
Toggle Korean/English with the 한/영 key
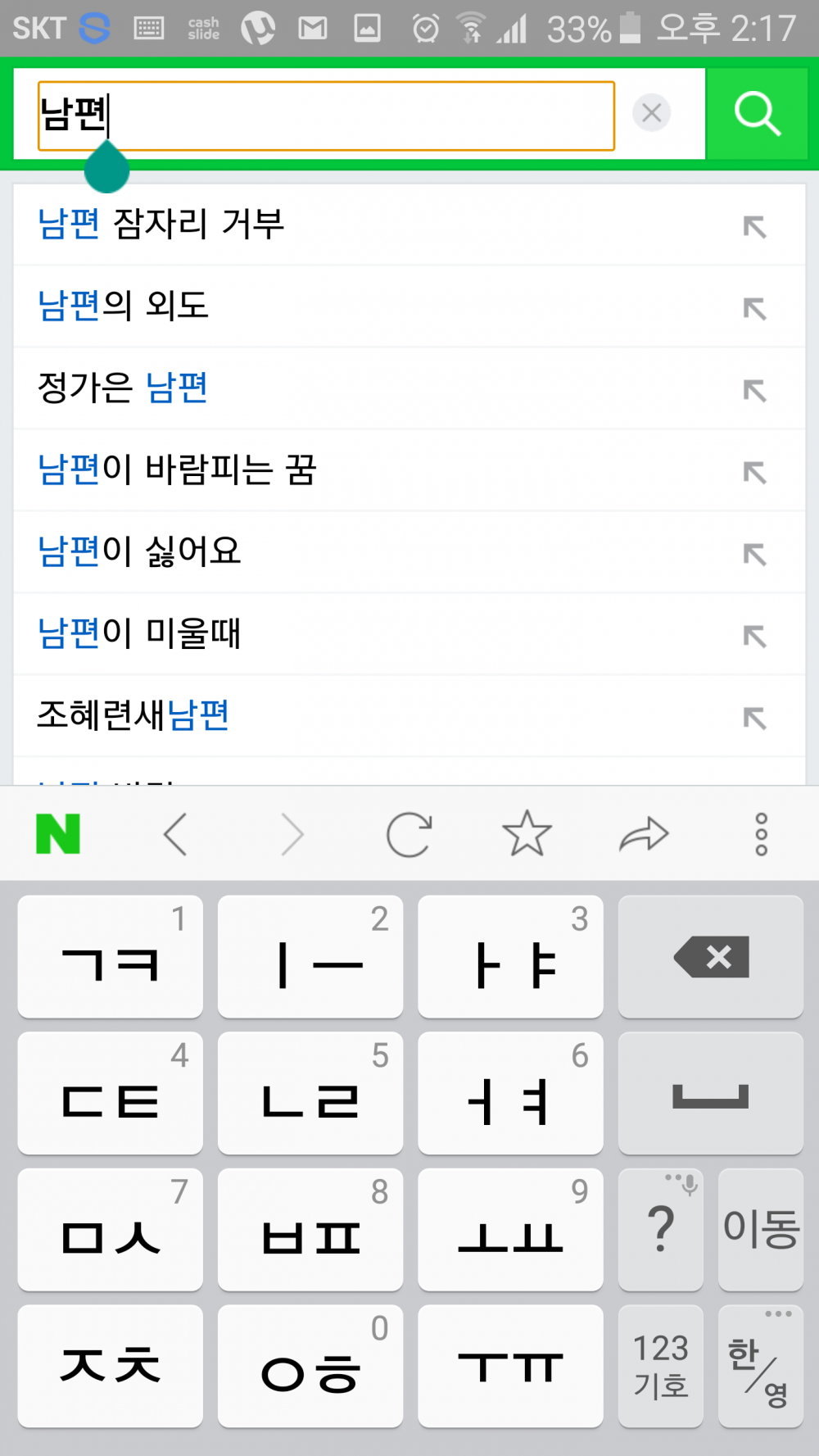click(x=760, y=1366)
